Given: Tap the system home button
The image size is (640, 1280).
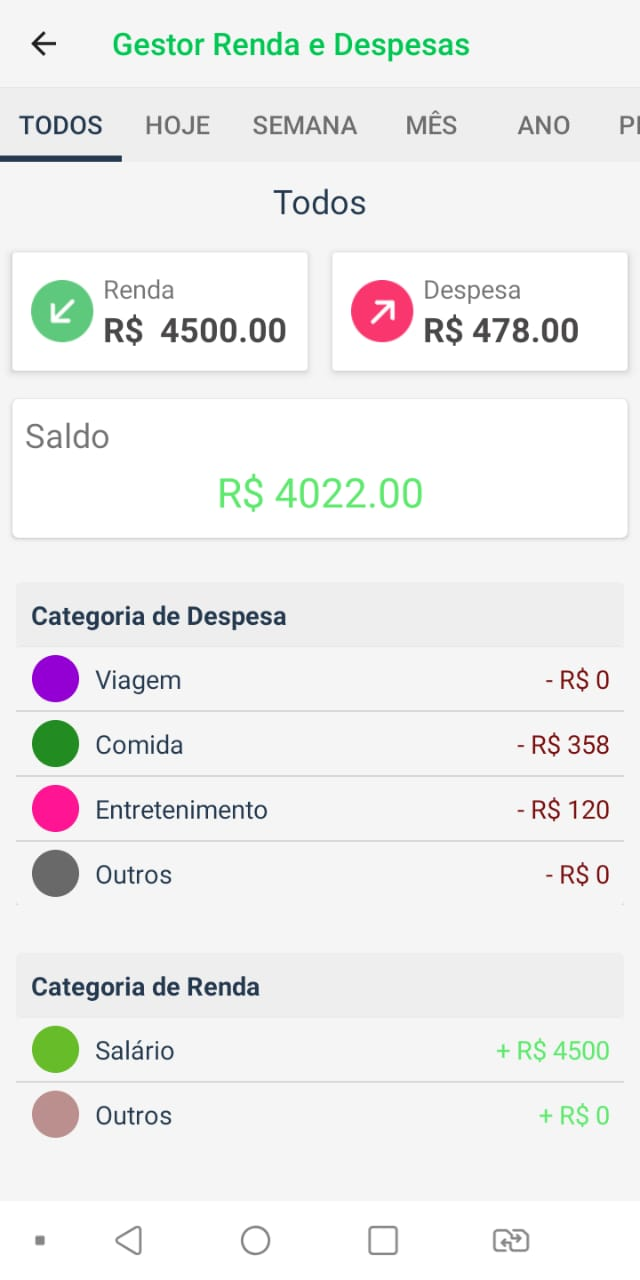Looking at the screenshot, I should tap(256, 1241).
